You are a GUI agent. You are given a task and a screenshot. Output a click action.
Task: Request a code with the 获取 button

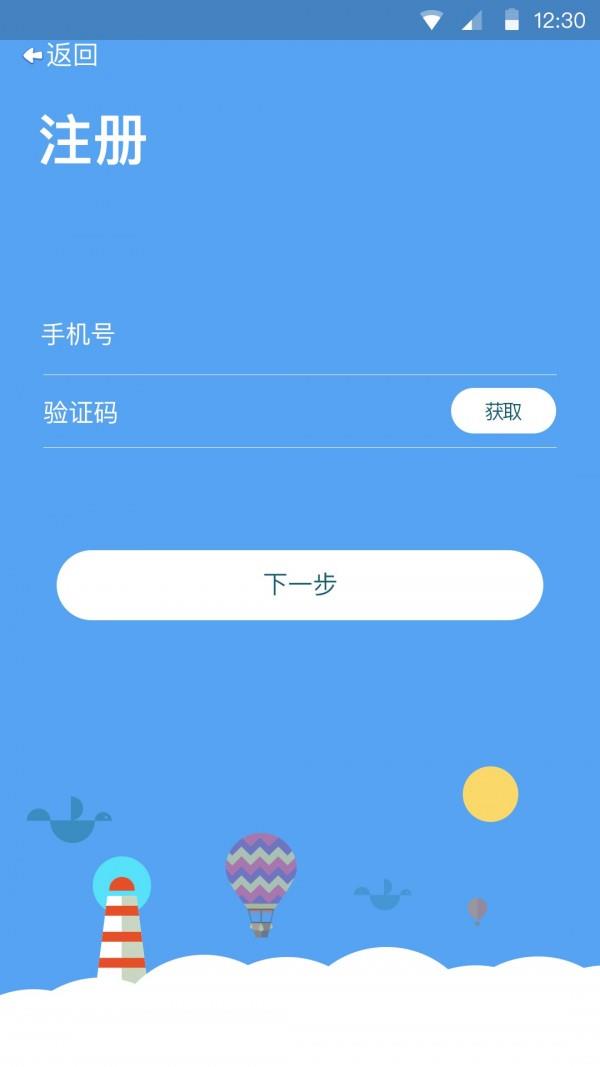tap(503, 411)
